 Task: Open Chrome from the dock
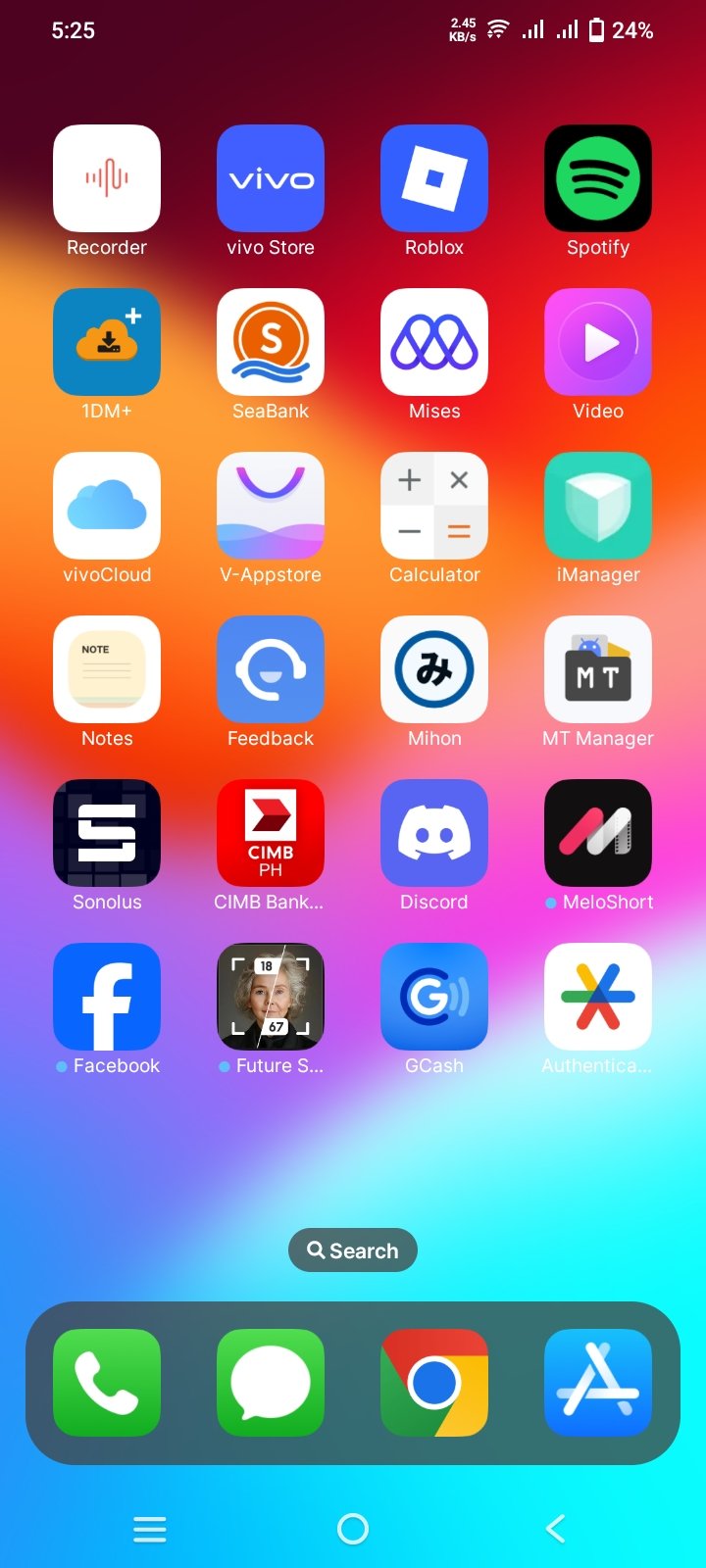[x=434, y=1383]
